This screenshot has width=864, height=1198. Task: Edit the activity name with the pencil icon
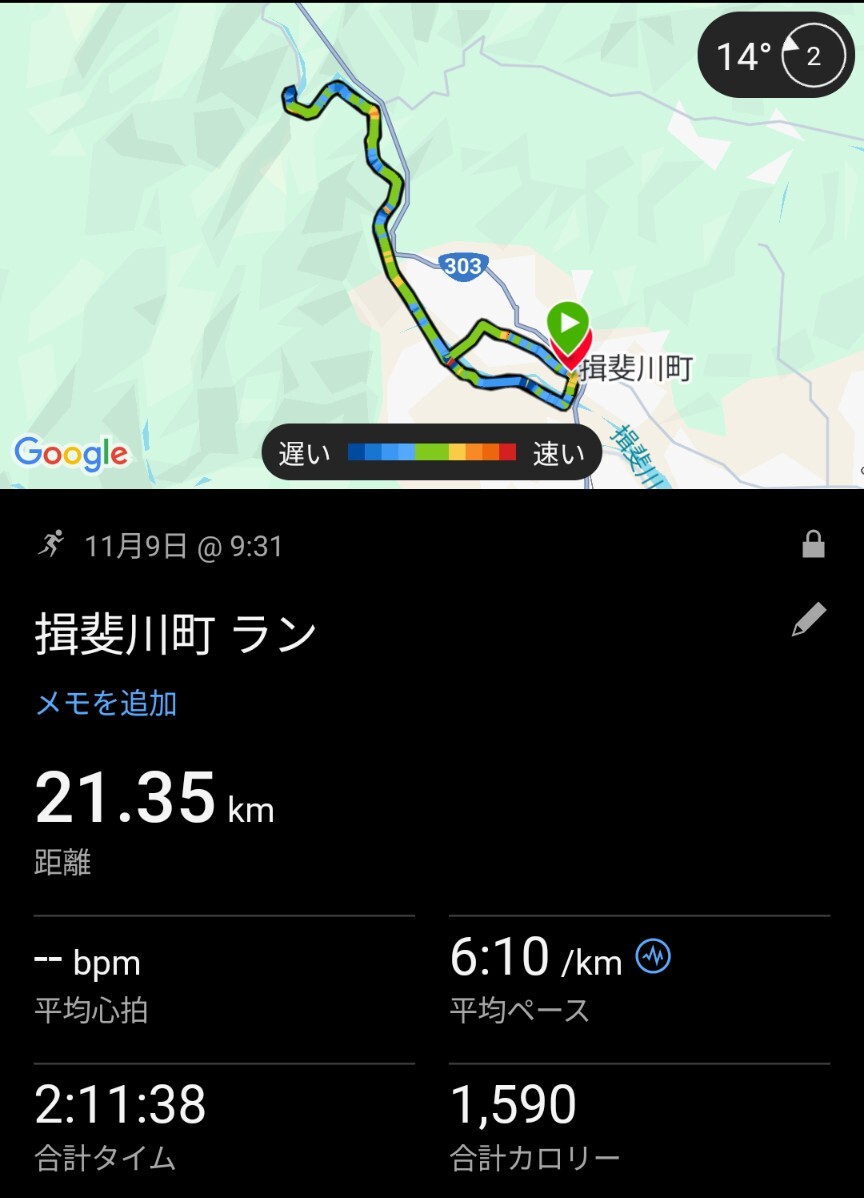pos(808,621)
